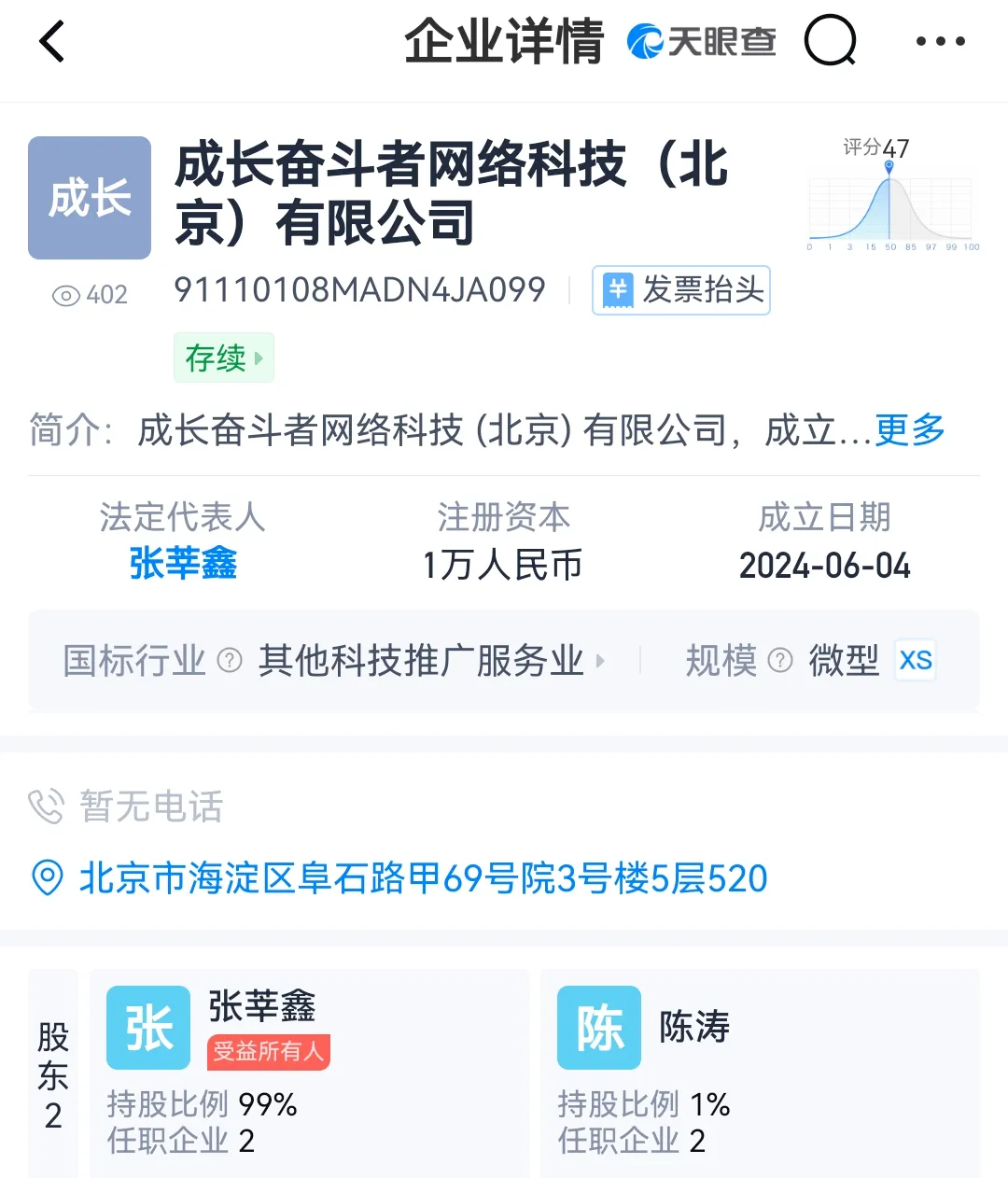
Task: Expand the company intro with 更多
Action: [x=910, y=430]
